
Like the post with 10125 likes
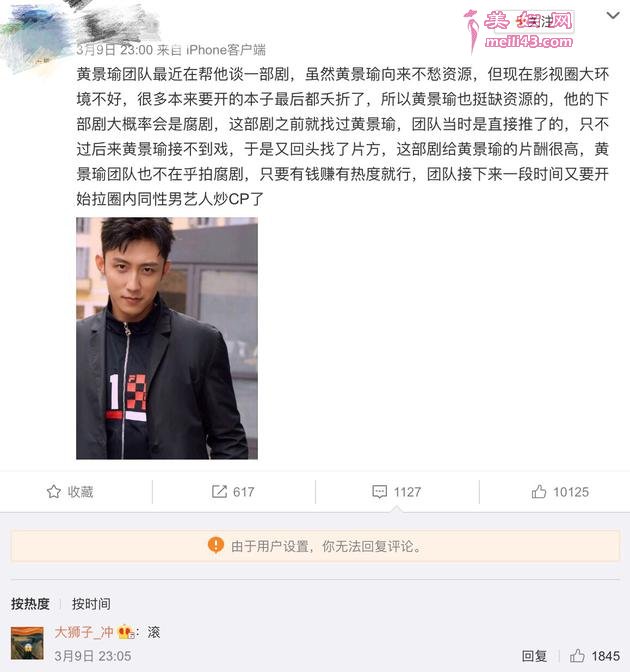(560, 492)
